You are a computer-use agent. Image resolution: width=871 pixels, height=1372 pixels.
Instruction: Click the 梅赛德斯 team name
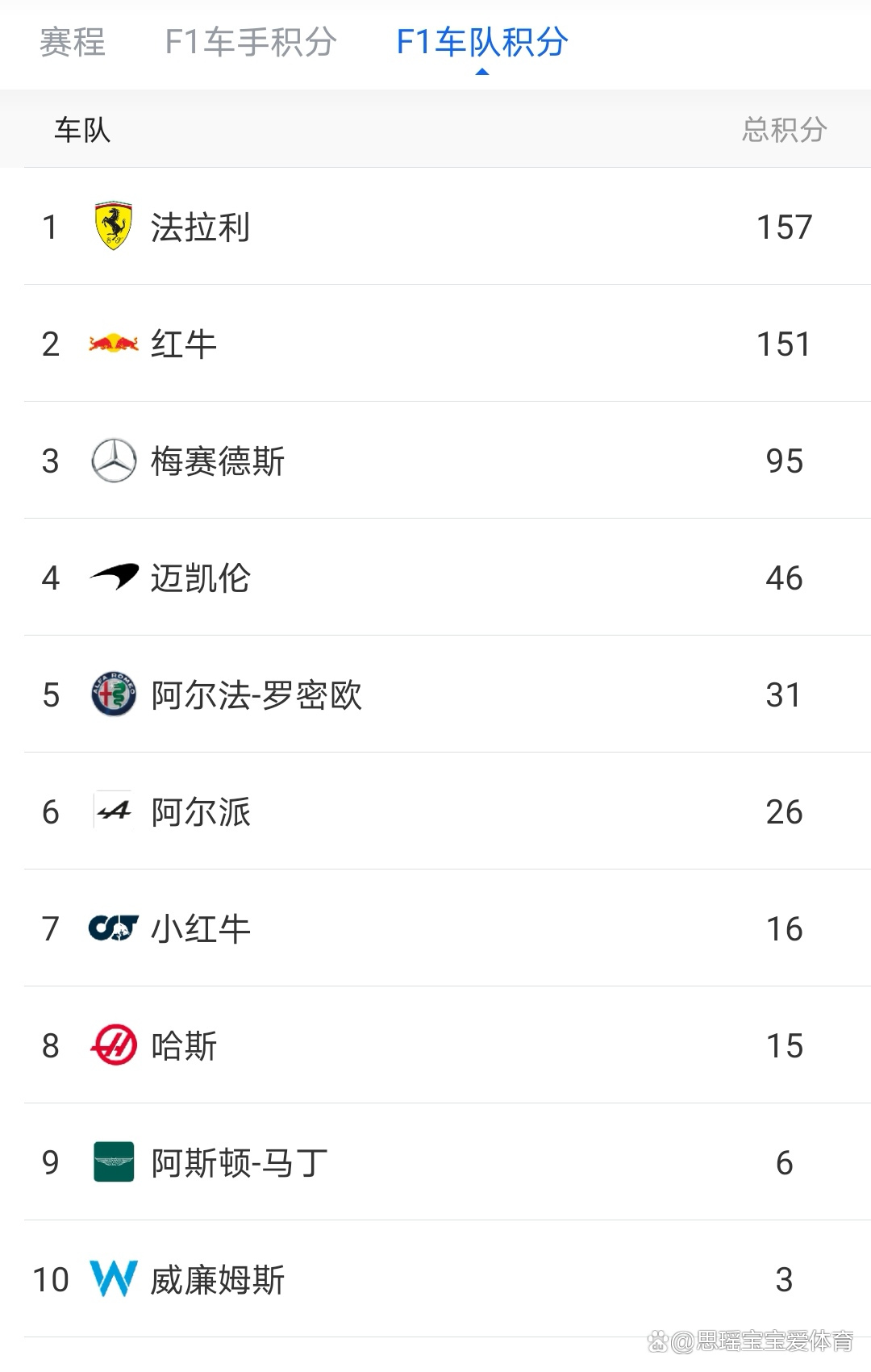click(218, 461)
